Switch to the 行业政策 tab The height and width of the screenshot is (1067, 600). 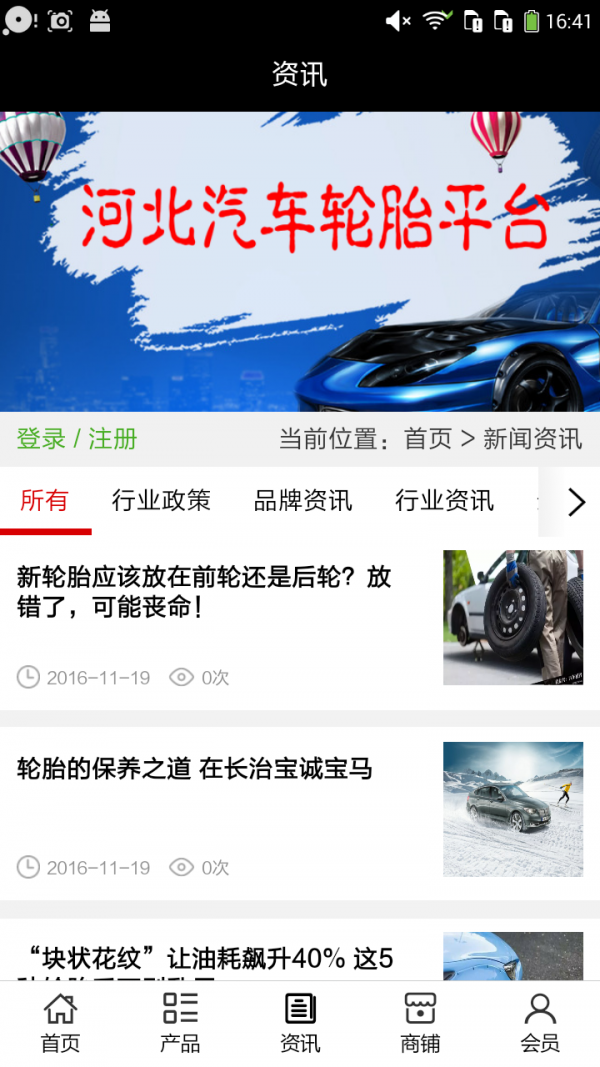[x=161, y=501]
